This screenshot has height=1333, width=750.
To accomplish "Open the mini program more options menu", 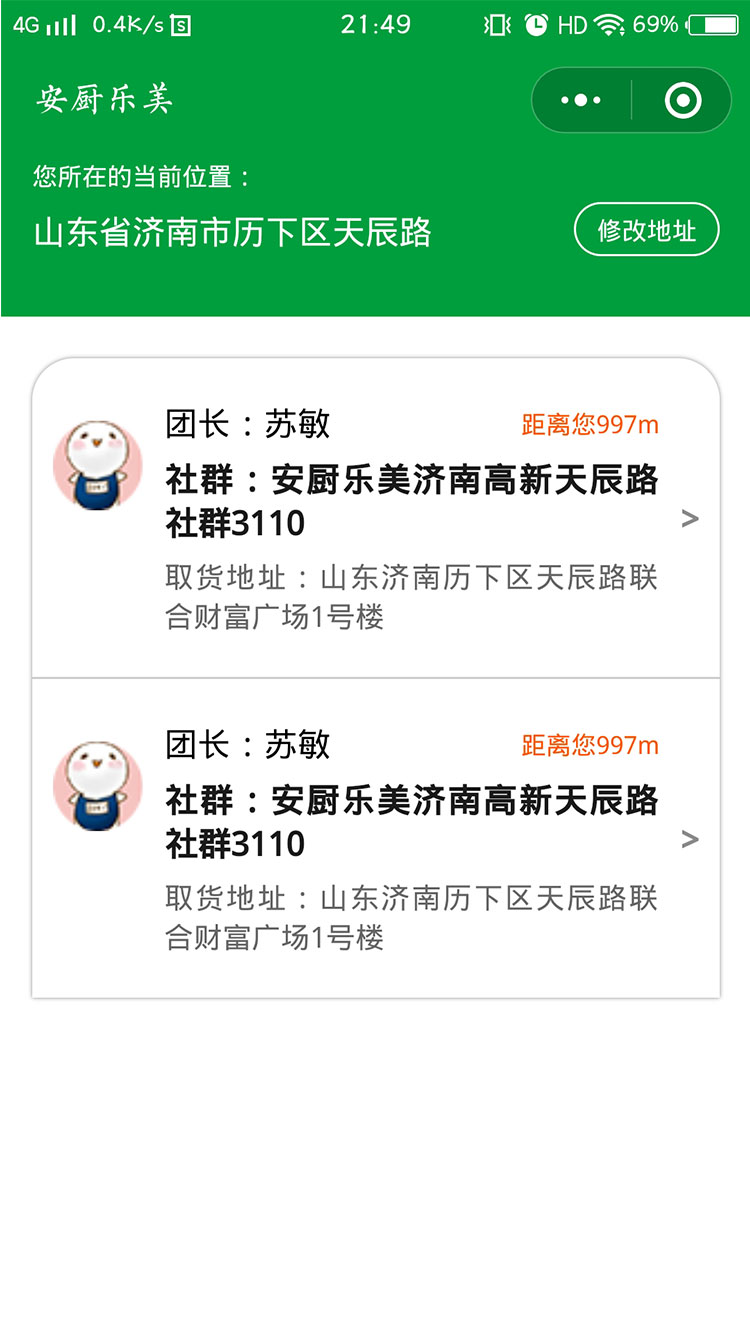I will (x=581, y=100).
